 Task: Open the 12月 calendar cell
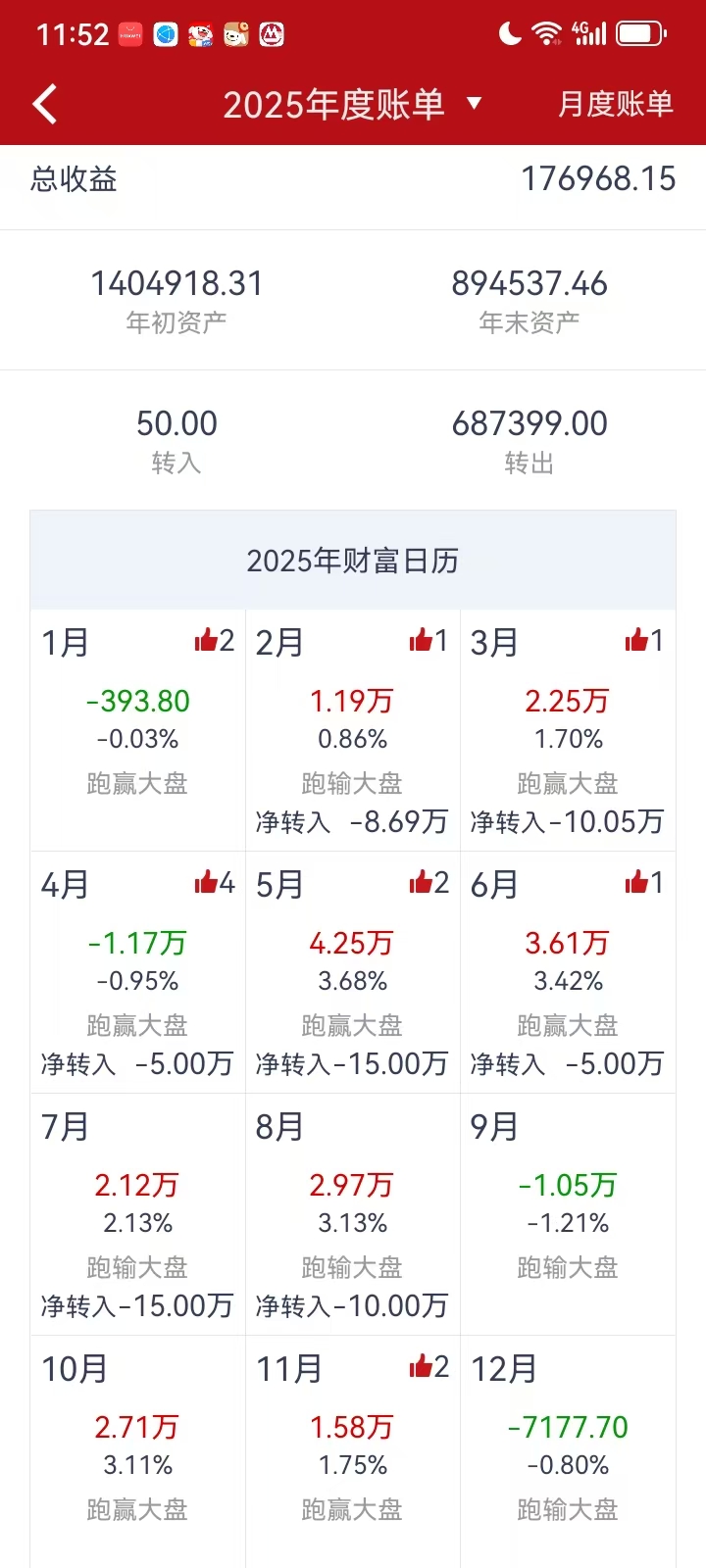click(x=568, y=1450)
